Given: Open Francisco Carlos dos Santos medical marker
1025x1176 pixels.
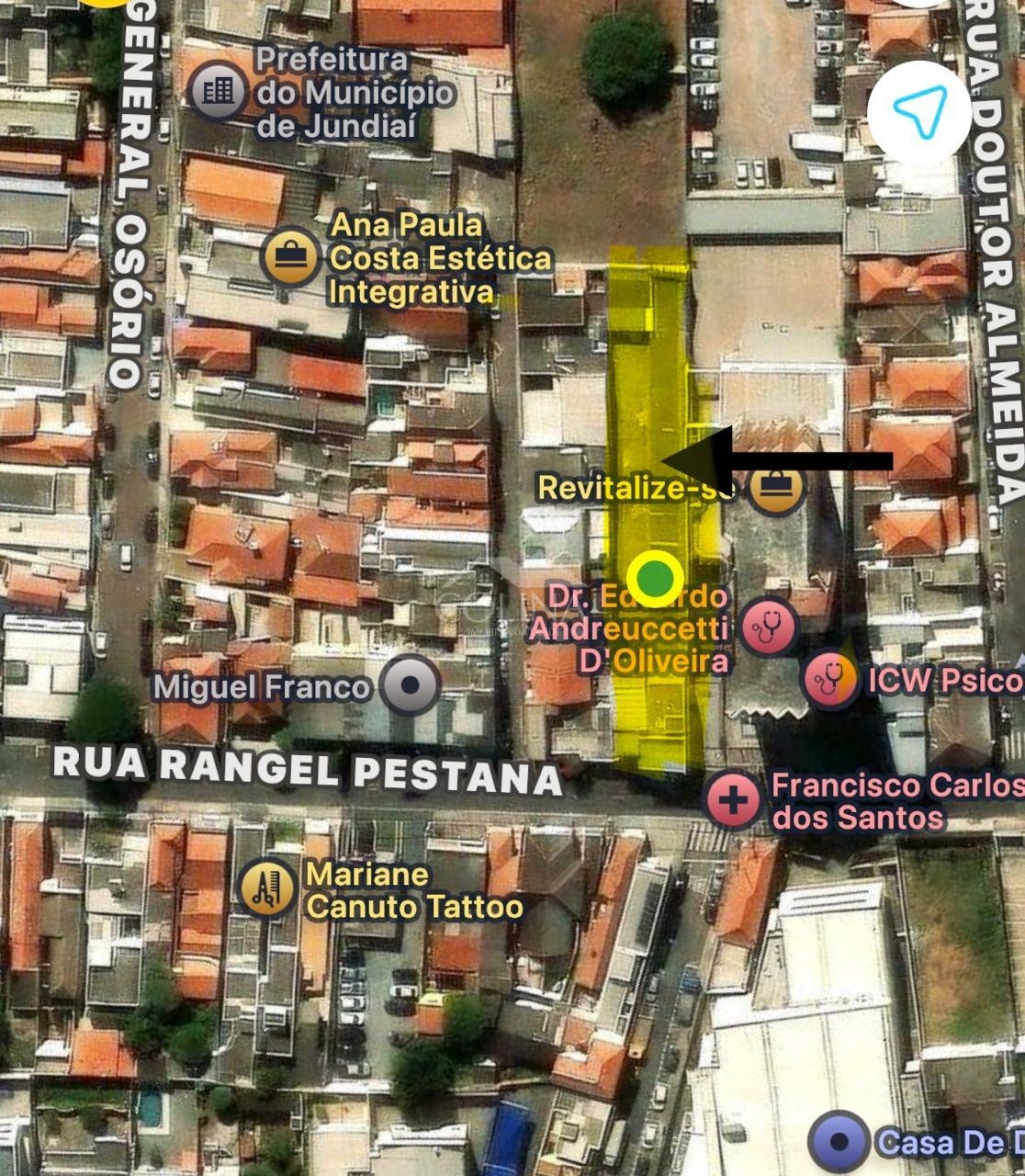Looking at the screenshot, I should [733, 799].
